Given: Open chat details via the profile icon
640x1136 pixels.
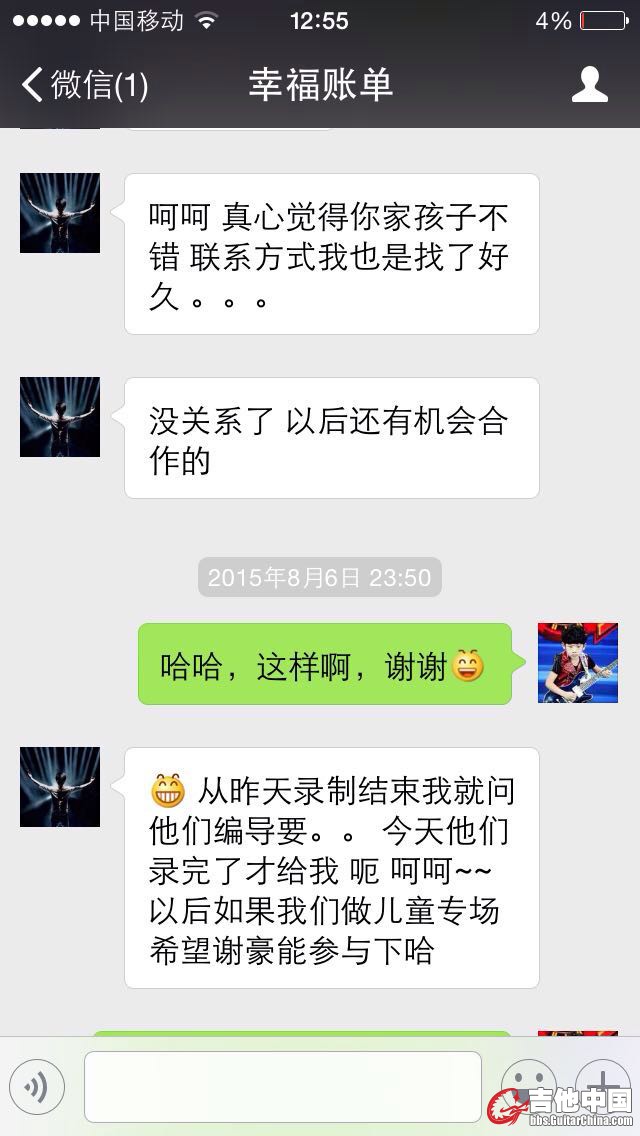Looking at the screenshot, I should point(590,85).
